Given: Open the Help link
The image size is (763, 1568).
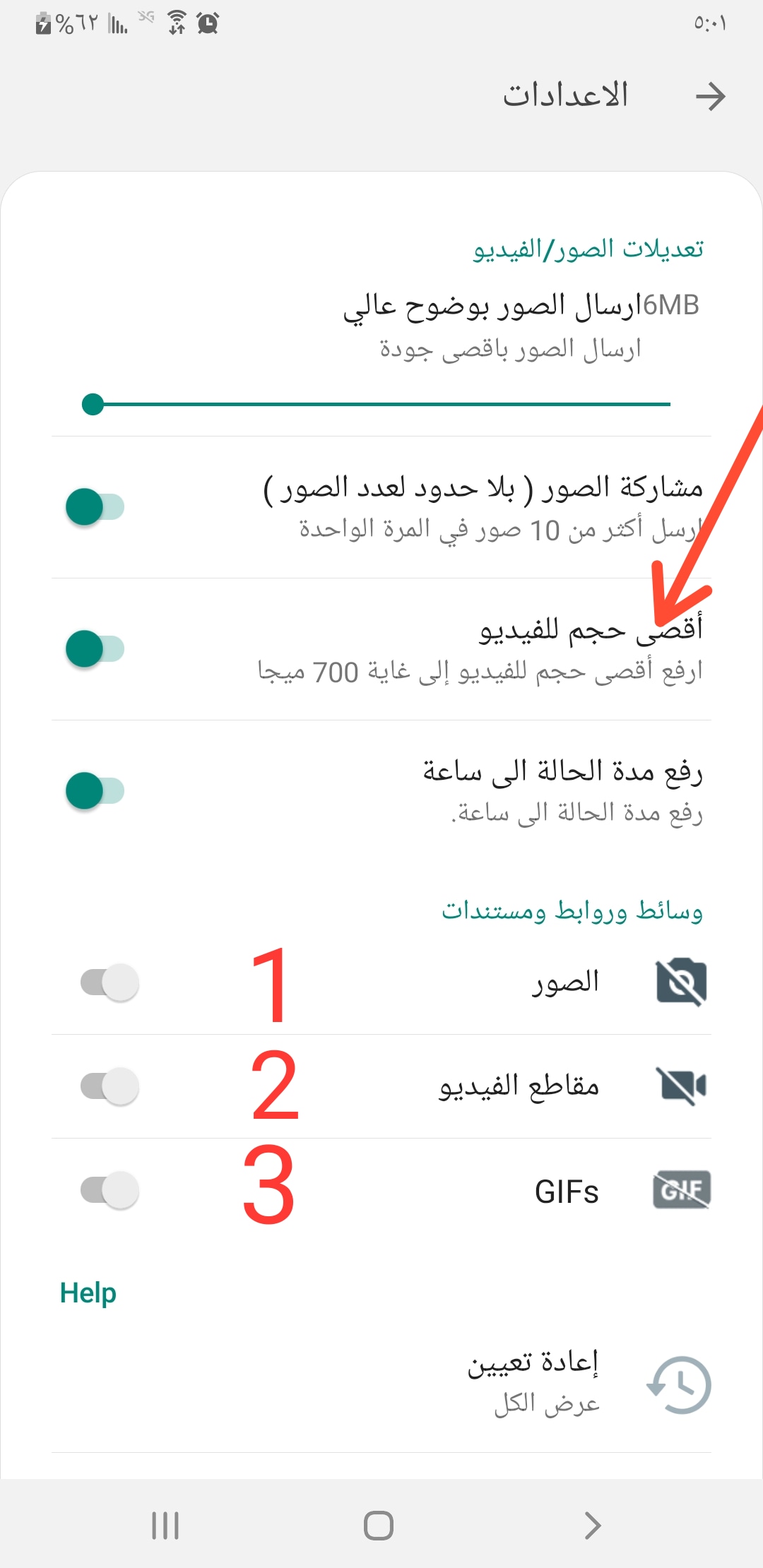Looking at the screenshot, I should pos(88,1293).
